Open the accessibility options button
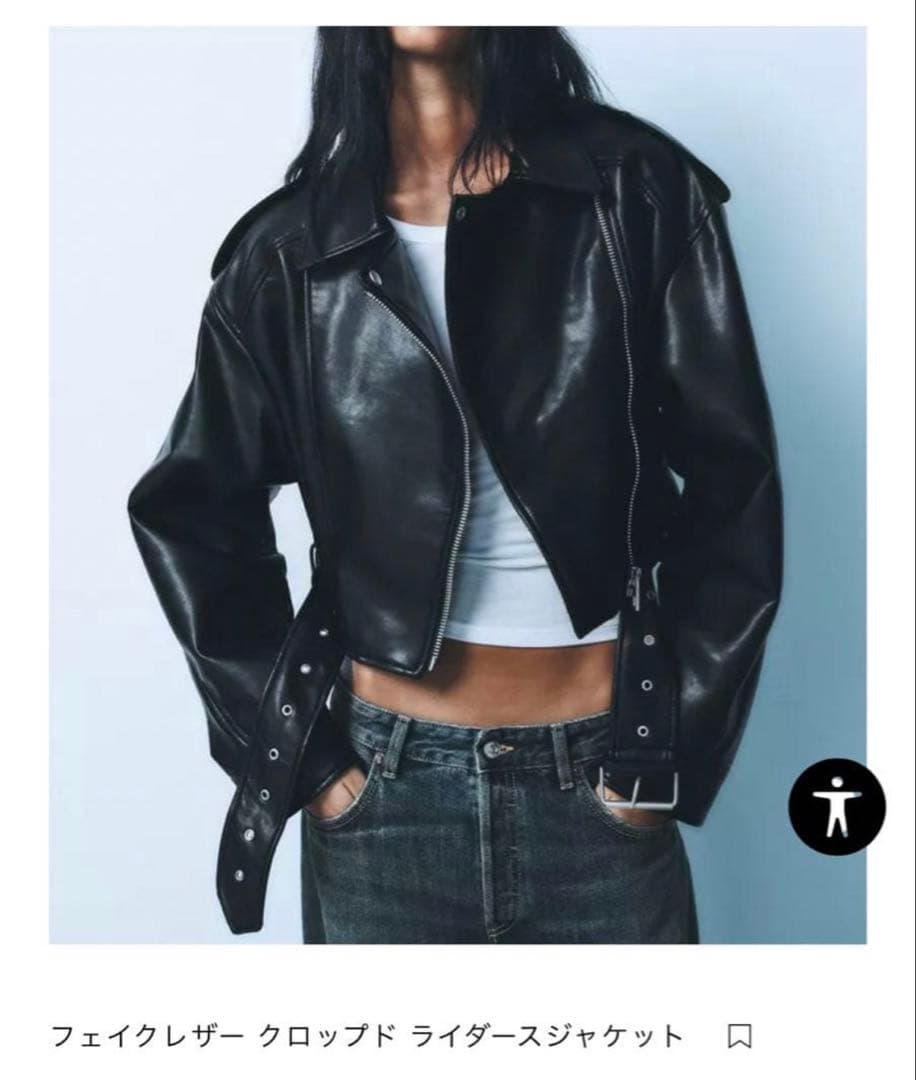This screenshot has height=1080, width=916. pos(836,807)
